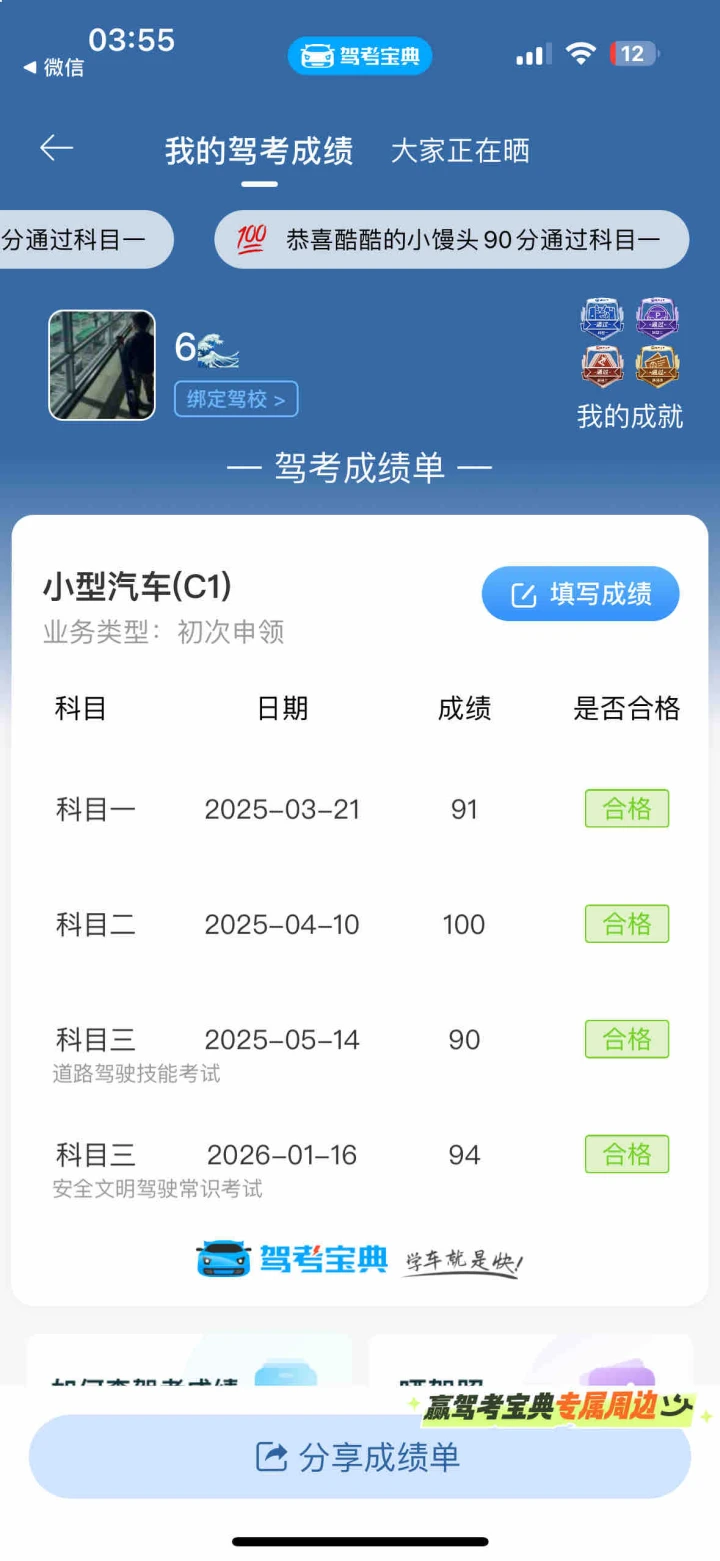Share the score sheet via 分享成绩单
This screenshot has width=720, height=1561.
[x=360, y=1456]
